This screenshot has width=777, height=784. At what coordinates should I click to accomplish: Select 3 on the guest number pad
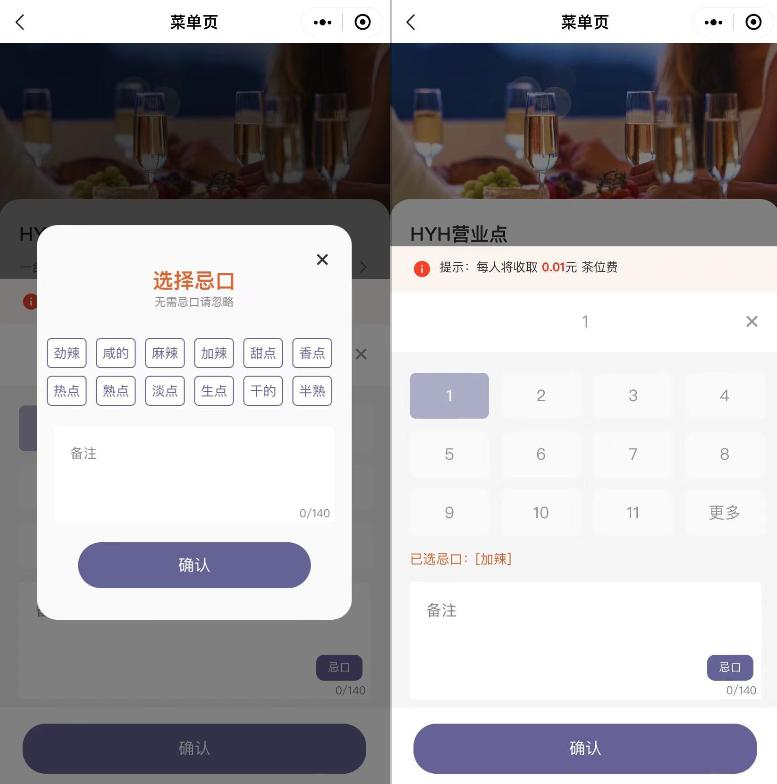click(x=633, y=396)
